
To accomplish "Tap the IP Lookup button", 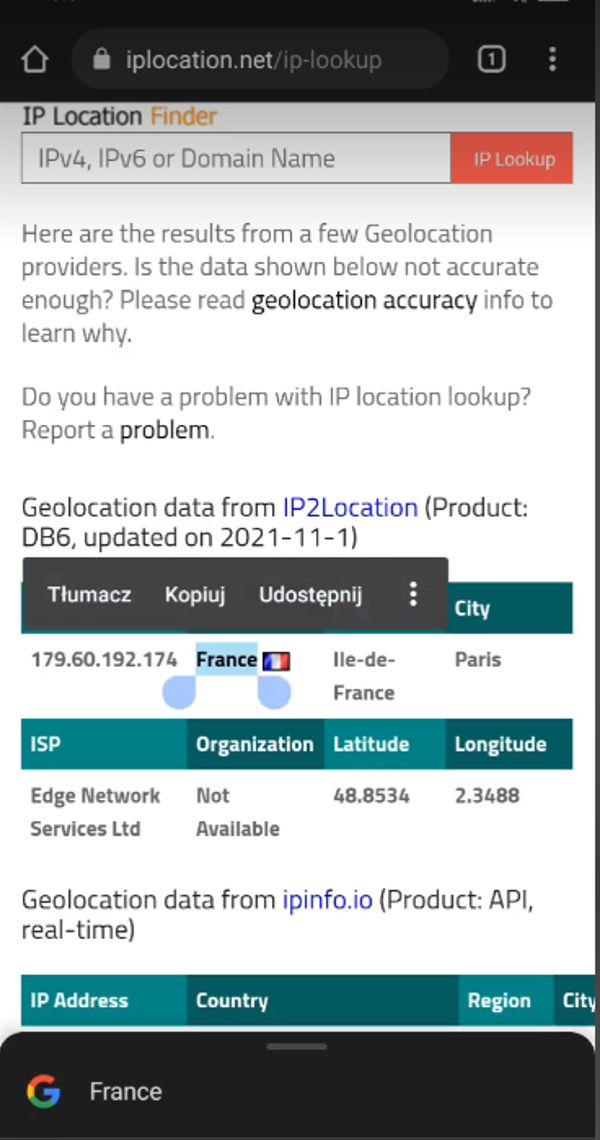I will tap(512, 158).
